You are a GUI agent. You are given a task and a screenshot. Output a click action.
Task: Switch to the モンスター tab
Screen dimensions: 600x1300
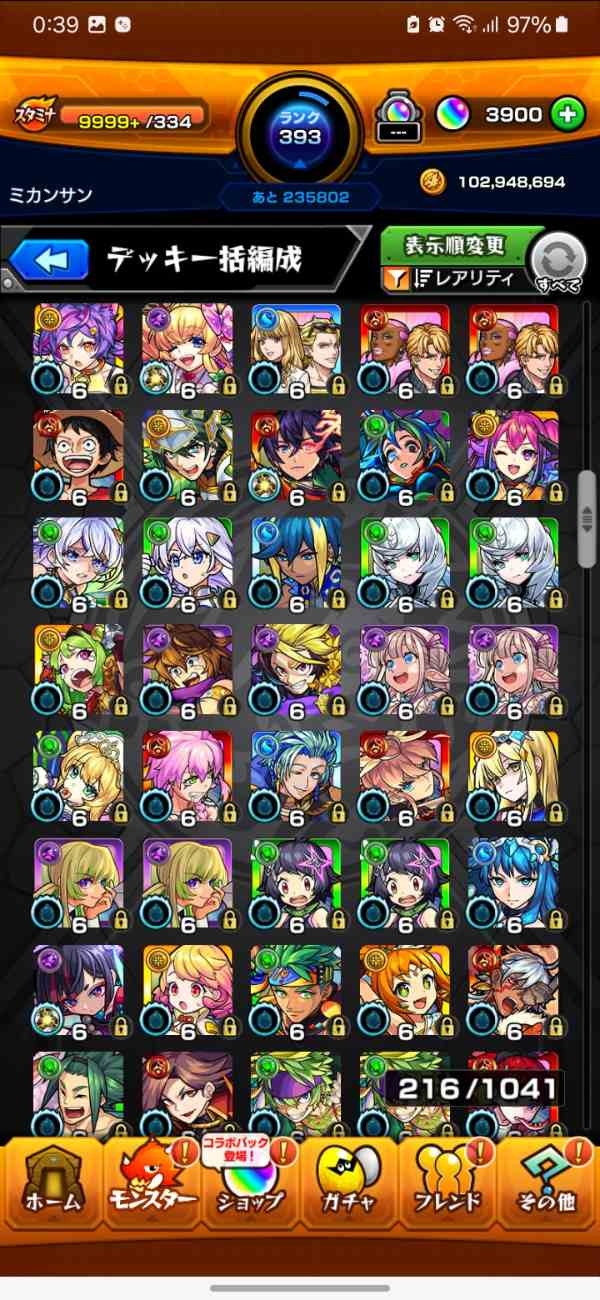pyautogui.click(x=150, y=1189)
